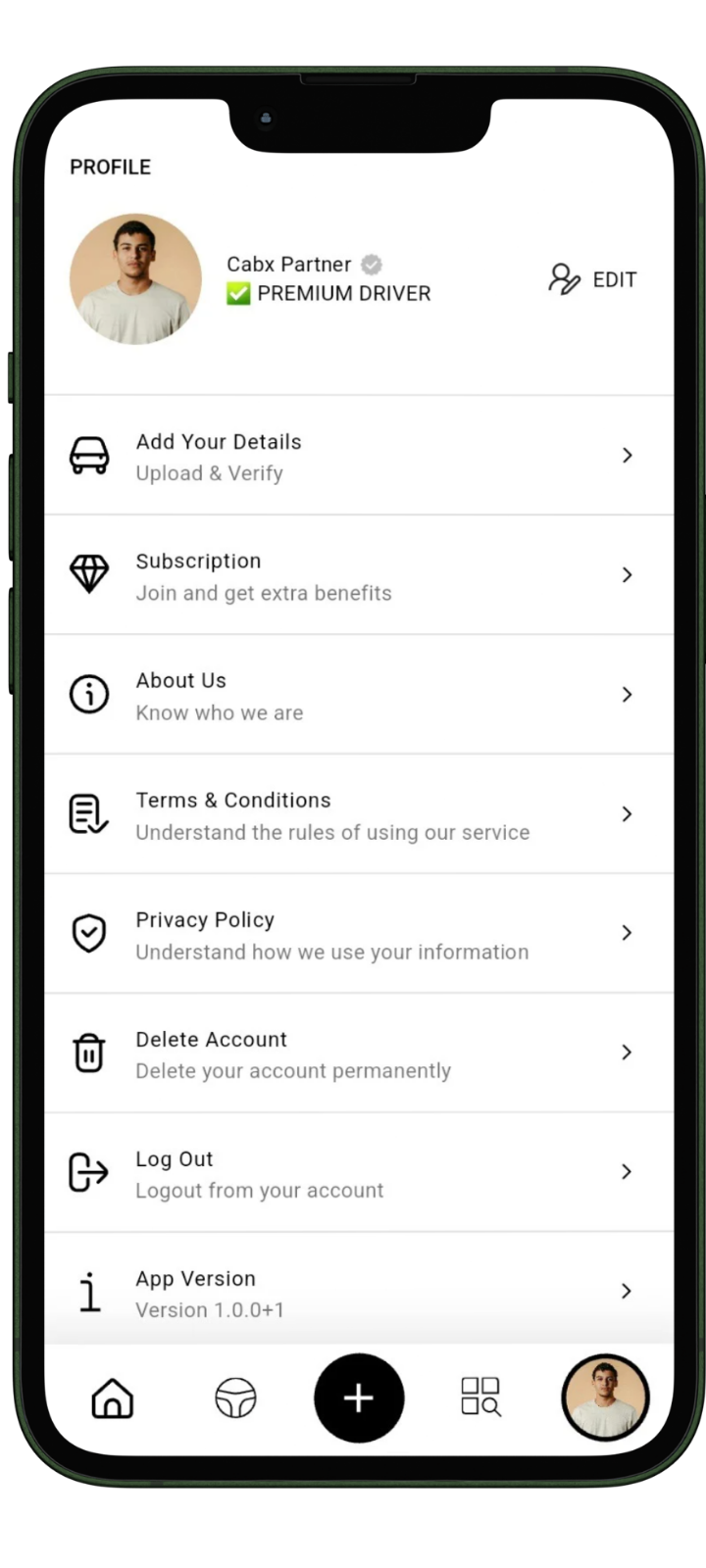The height and width of the screenshot is (1568, 706).
Task: Open About Us
Action: point(358,696)
